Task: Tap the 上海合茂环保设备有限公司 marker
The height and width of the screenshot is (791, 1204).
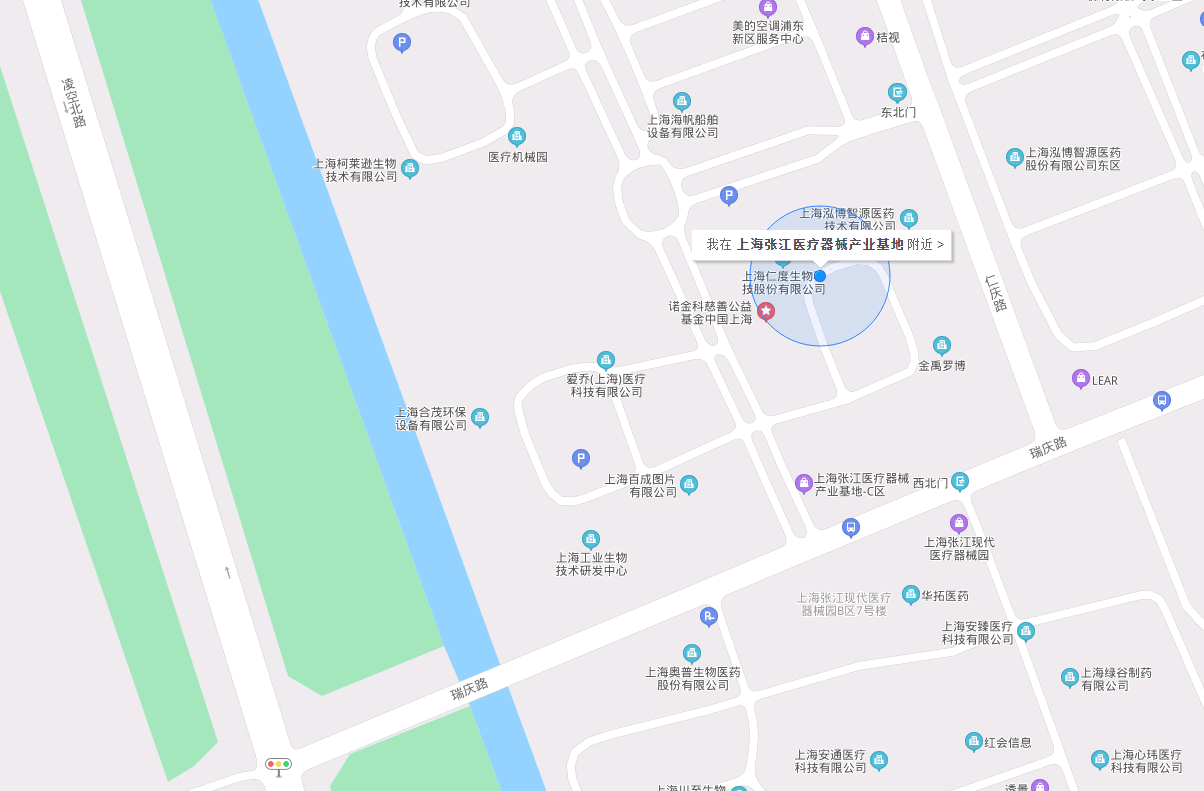Action: pos(480,418)
